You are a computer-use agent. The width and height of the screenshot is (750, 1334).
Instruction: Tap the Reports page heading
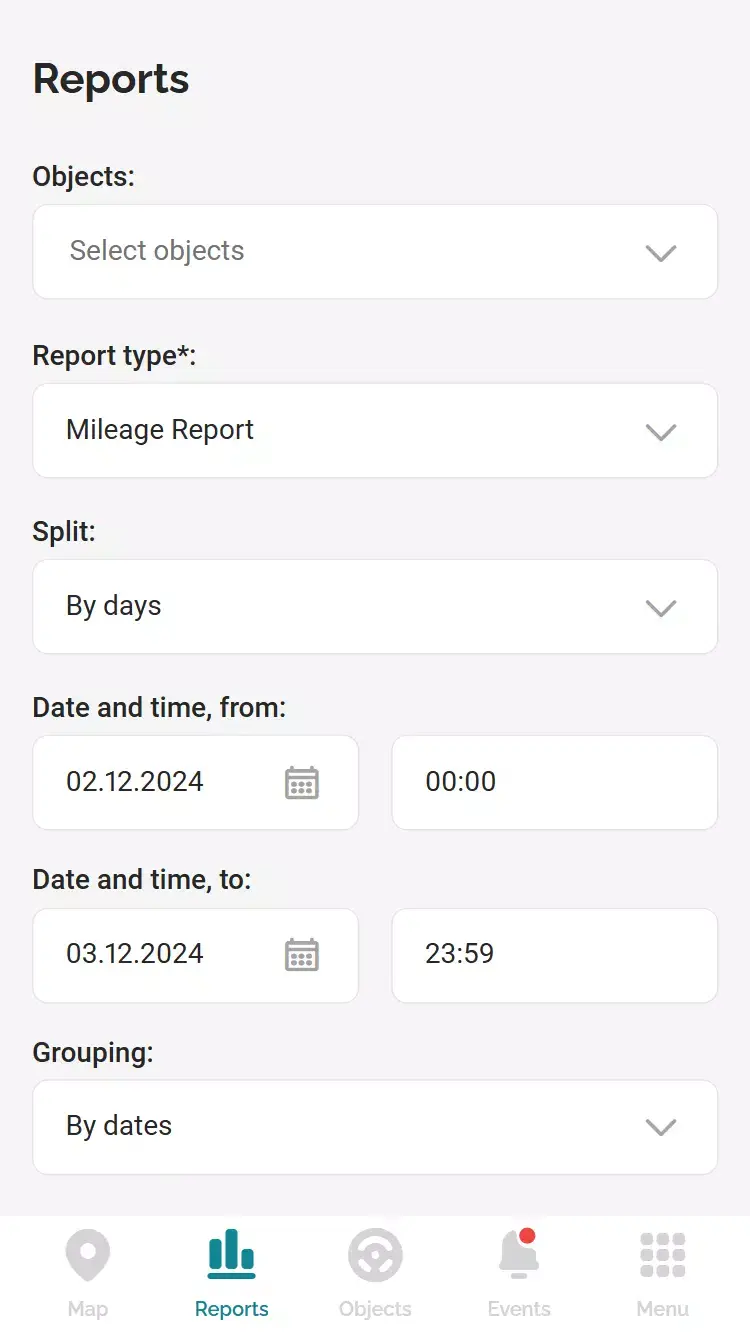[x=110, y=79]
